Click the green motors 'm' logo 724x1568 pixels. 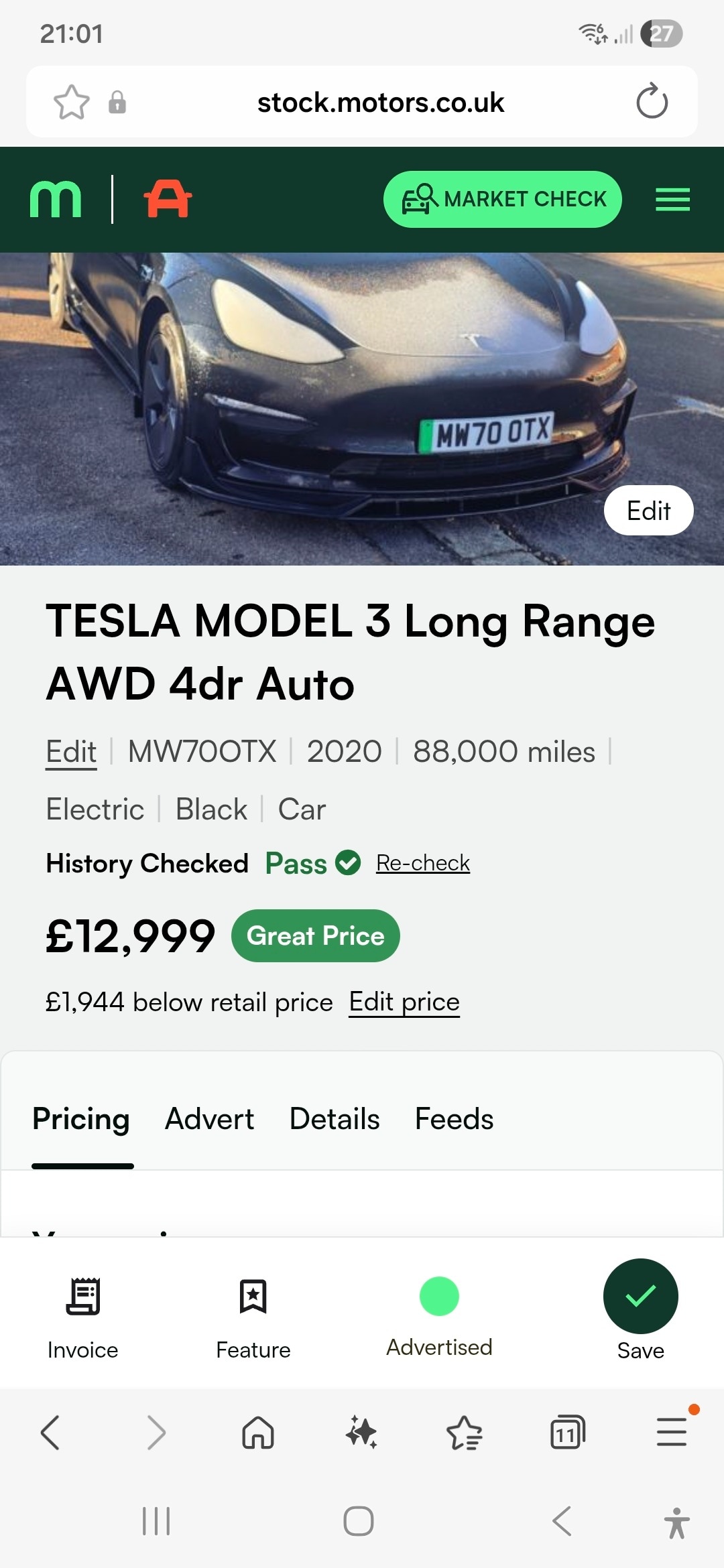pos(56,199)
